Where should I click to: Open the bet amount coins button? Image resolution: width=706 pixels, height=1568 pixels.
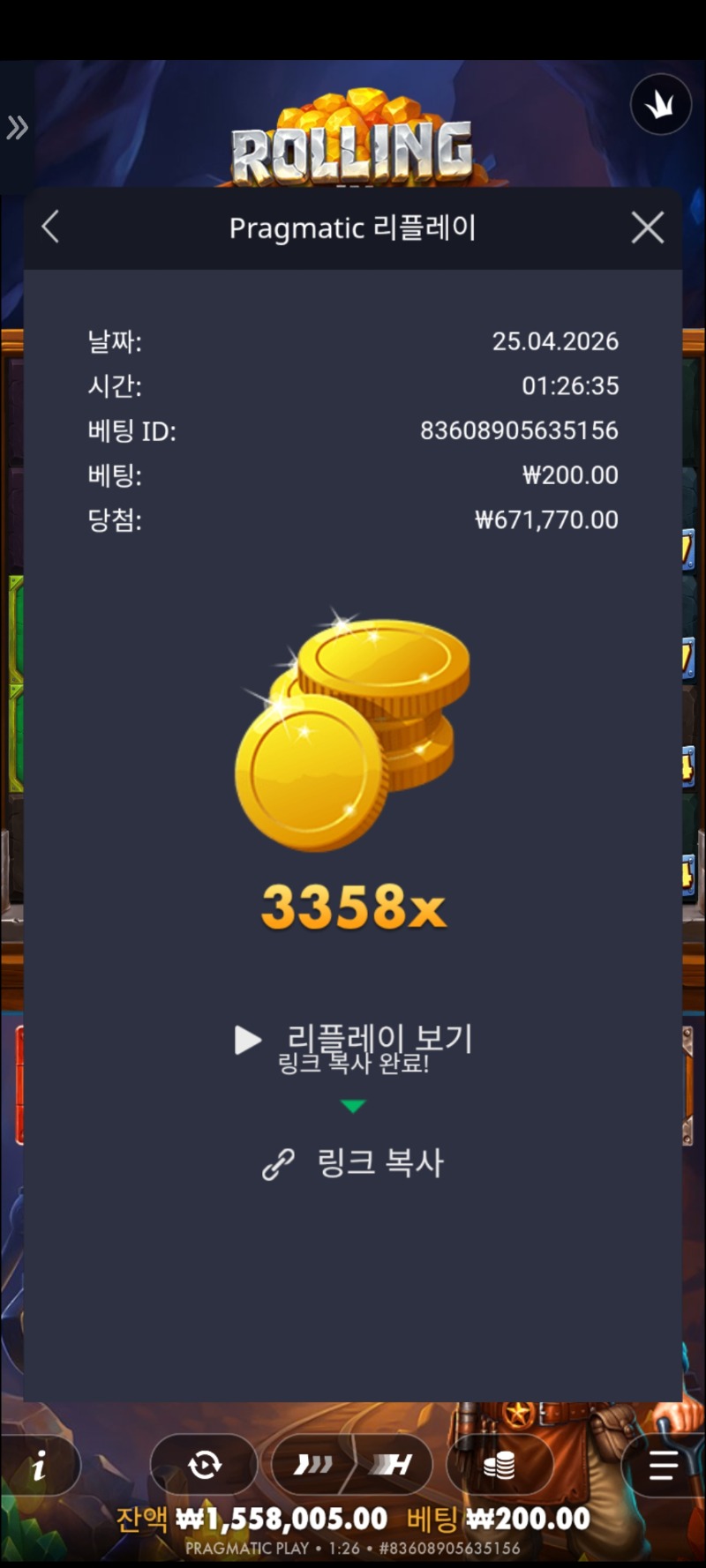(x=499, y=1466)
